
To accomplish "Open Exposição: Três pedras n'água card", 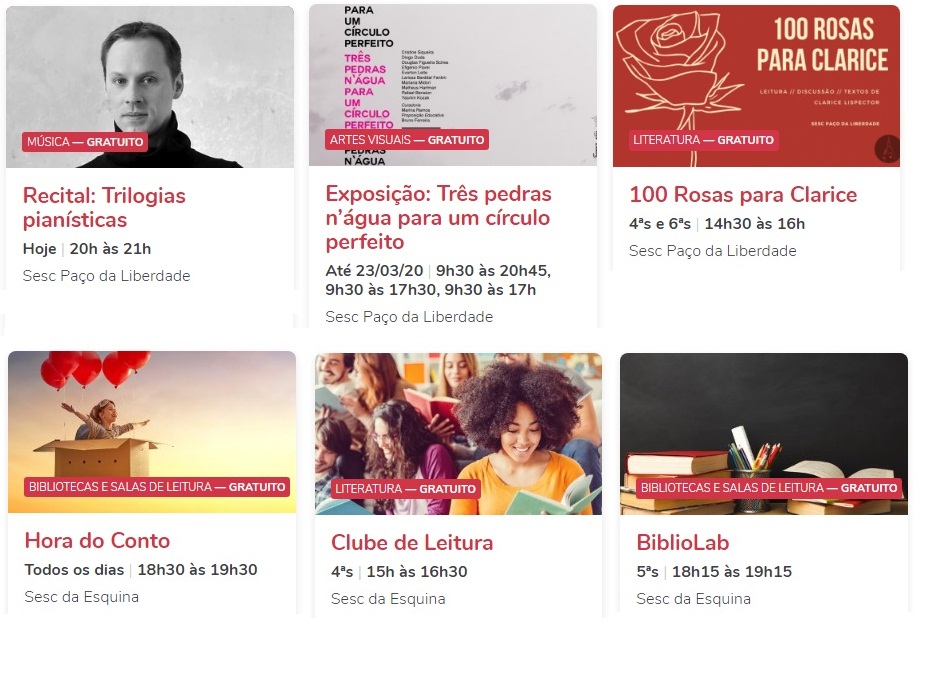I will [438, 217].
